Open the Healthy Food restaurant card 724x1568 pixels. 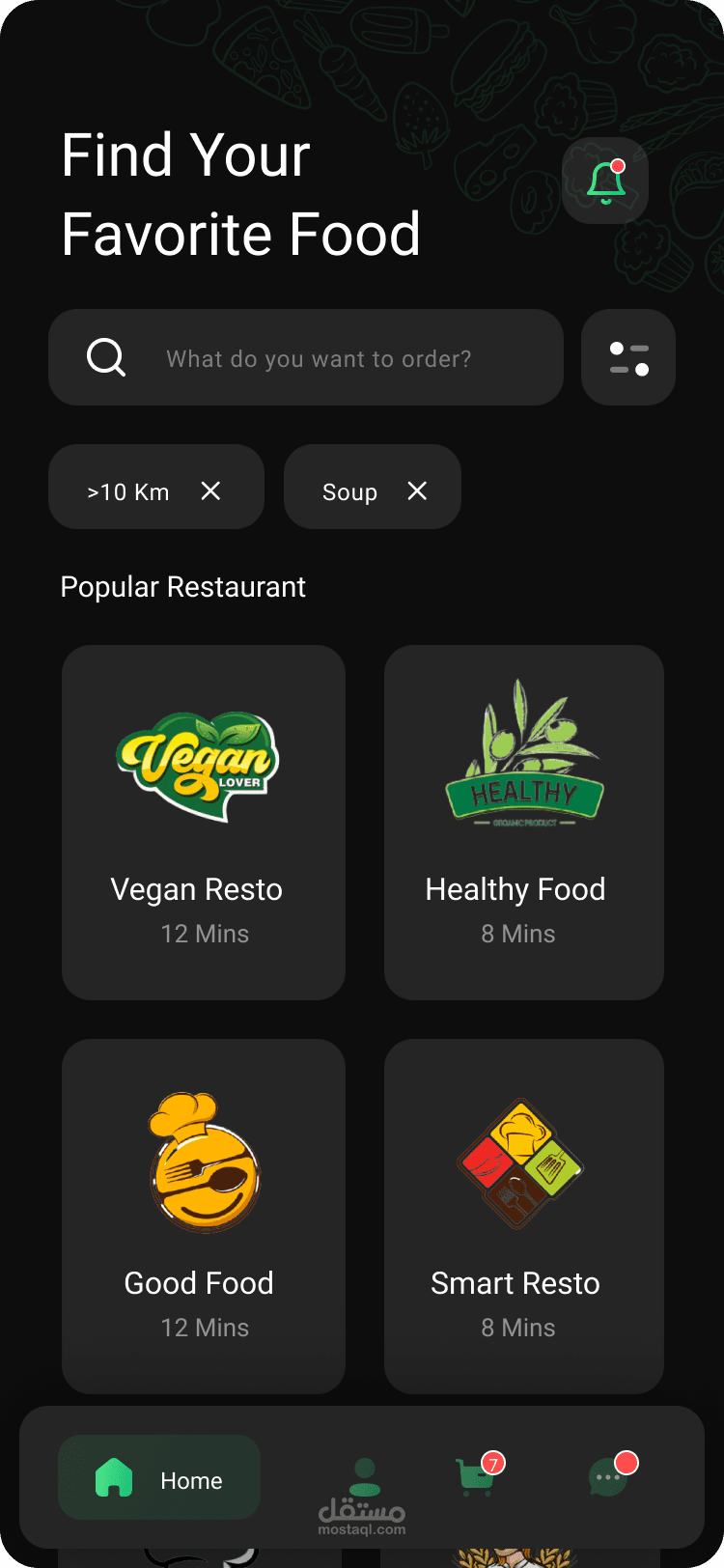(x=524, y=822)
